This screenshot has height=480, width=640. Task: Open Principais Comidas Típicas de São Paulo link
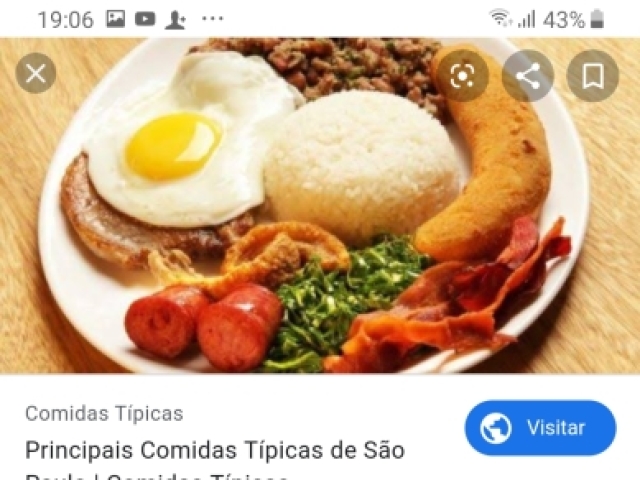click(215, 451)
